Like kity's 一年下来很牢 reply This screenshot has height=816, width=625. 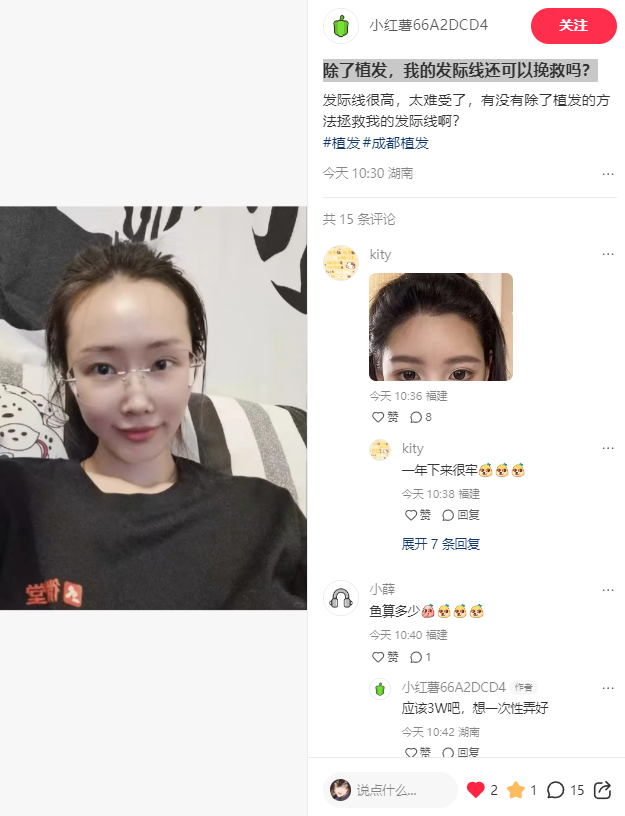(x=417, y=515)
